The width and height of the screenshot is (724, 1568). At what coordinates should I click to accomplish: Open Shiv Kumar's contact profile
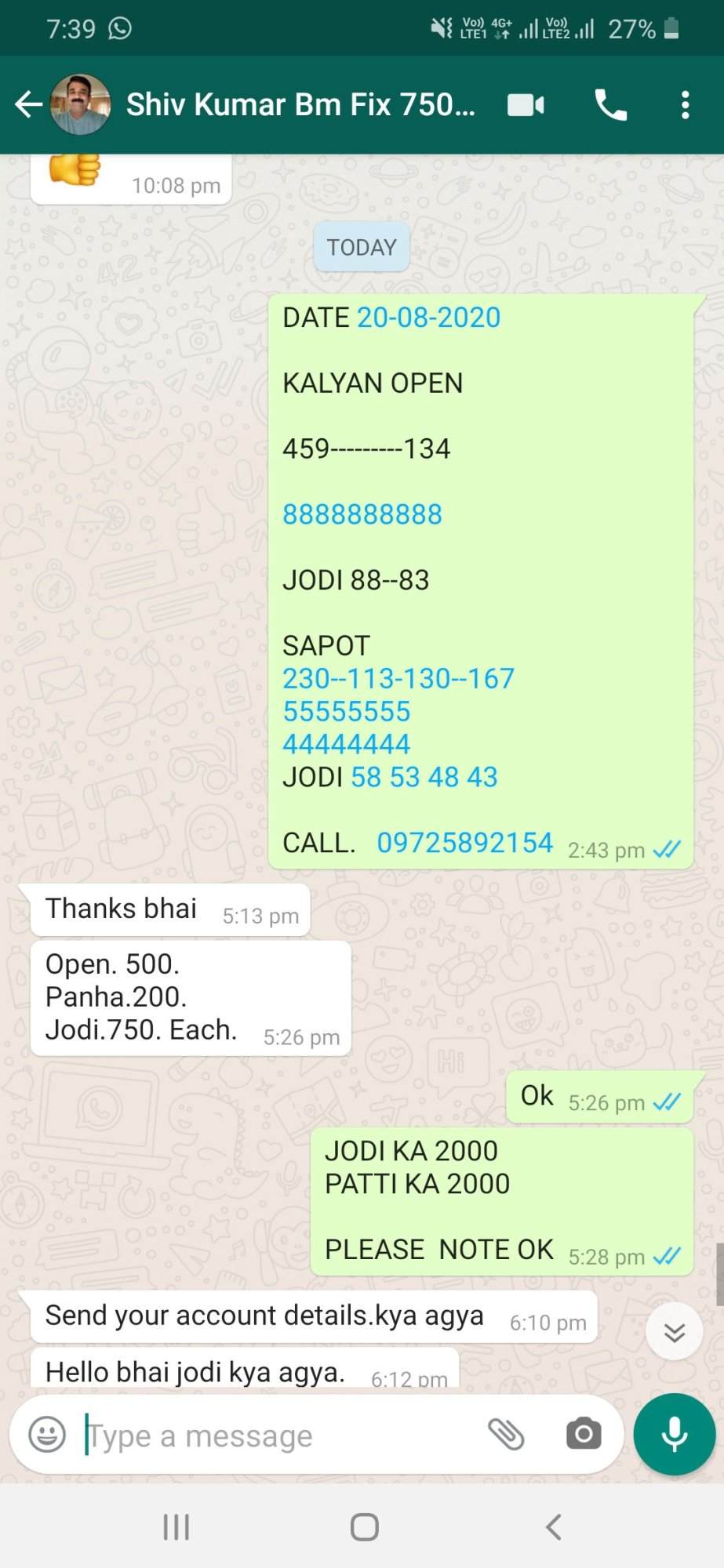pos(300,104)
